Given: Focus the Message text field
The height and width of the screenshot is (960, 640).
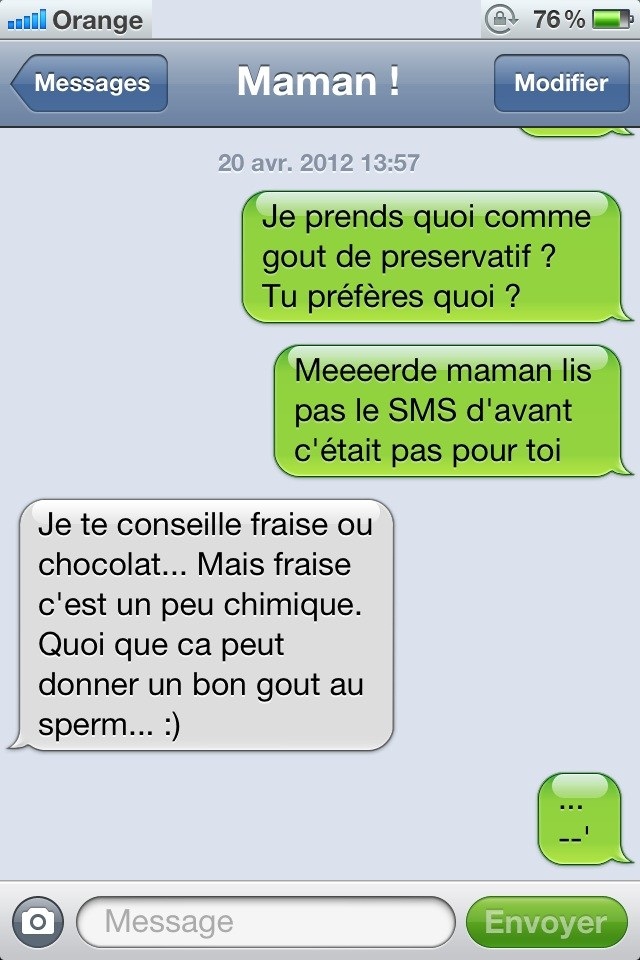Looking at the screenshot, I should click(x=265, y=921).
